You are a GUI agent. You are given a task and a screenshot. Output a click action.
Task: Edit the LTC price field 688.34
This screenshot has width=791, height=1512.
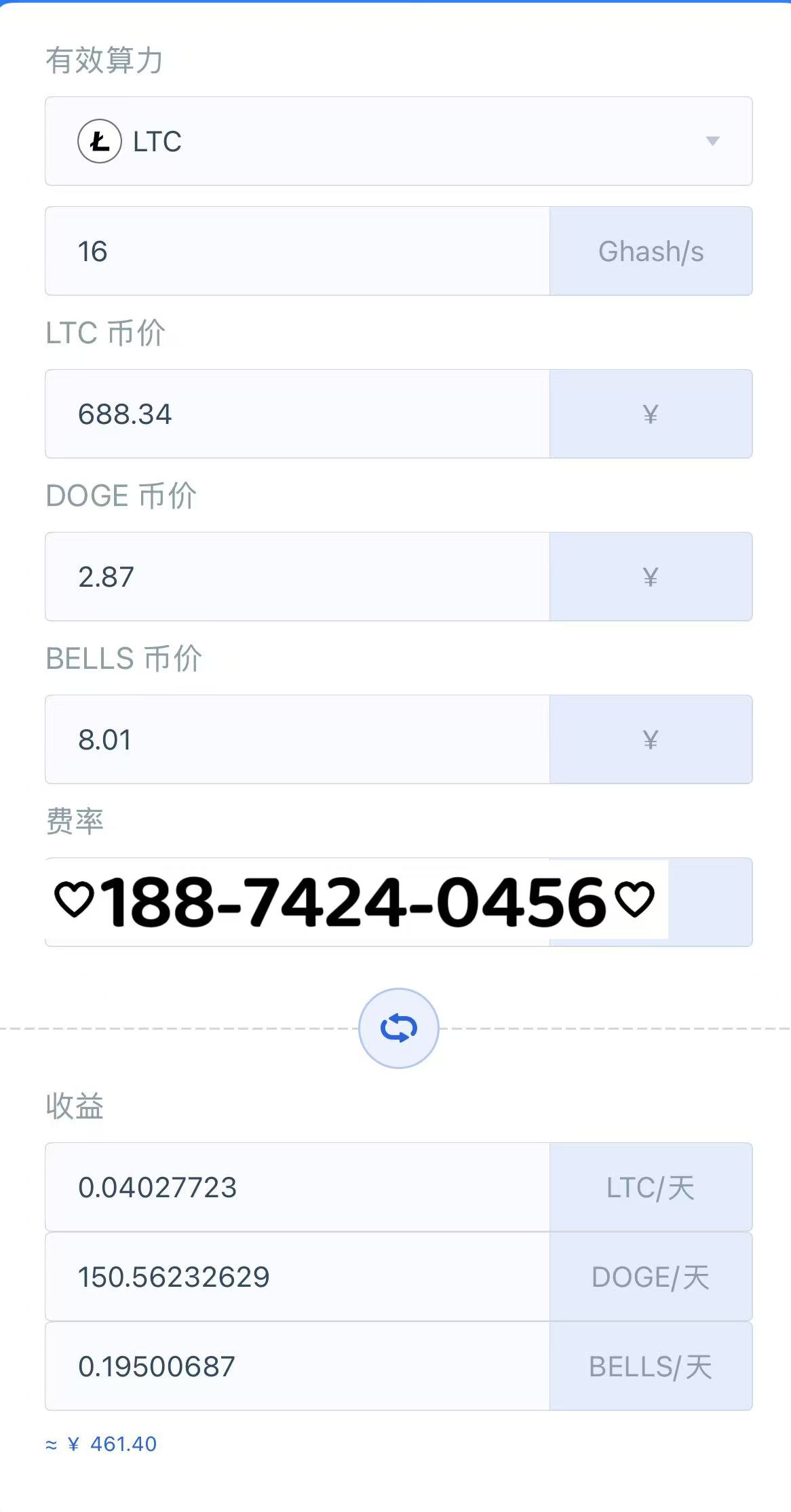tap(298, 414)
